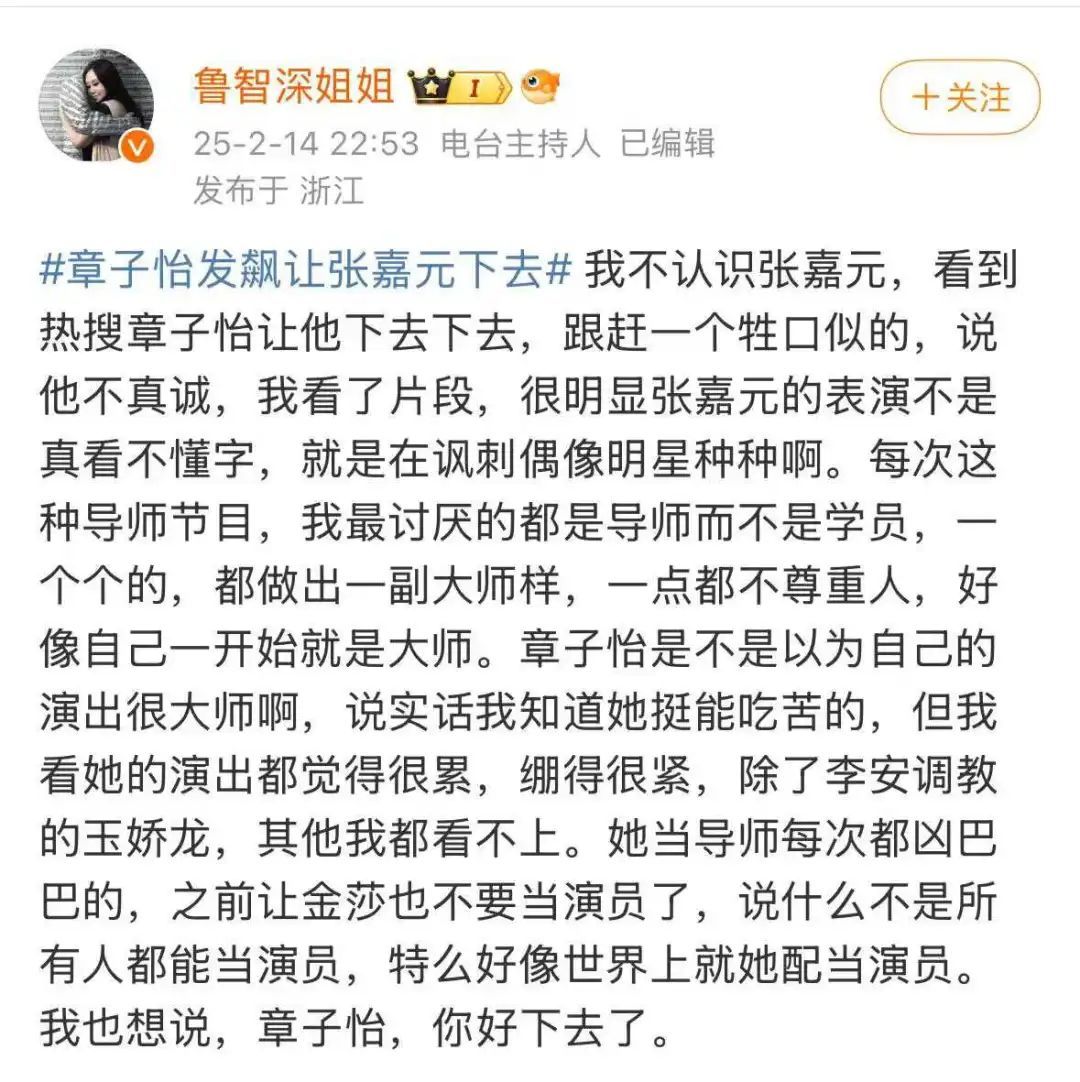Viewport: 1080px width, 1082px height.
Task: Open hashtag #章子怡发飙让张嘉元下去#
Action: pos(305,272)
